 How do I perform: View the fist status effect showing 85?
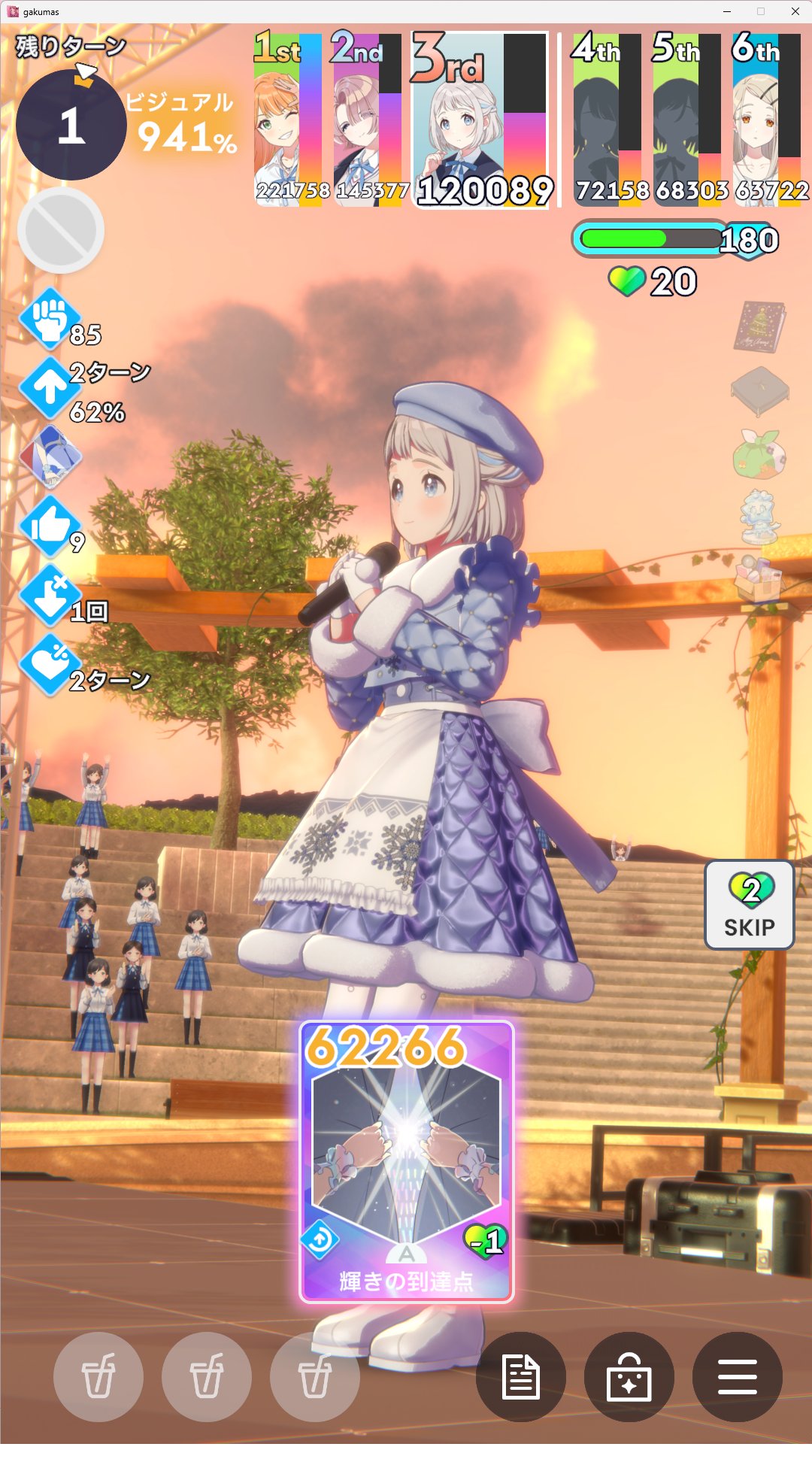(50, 319)
